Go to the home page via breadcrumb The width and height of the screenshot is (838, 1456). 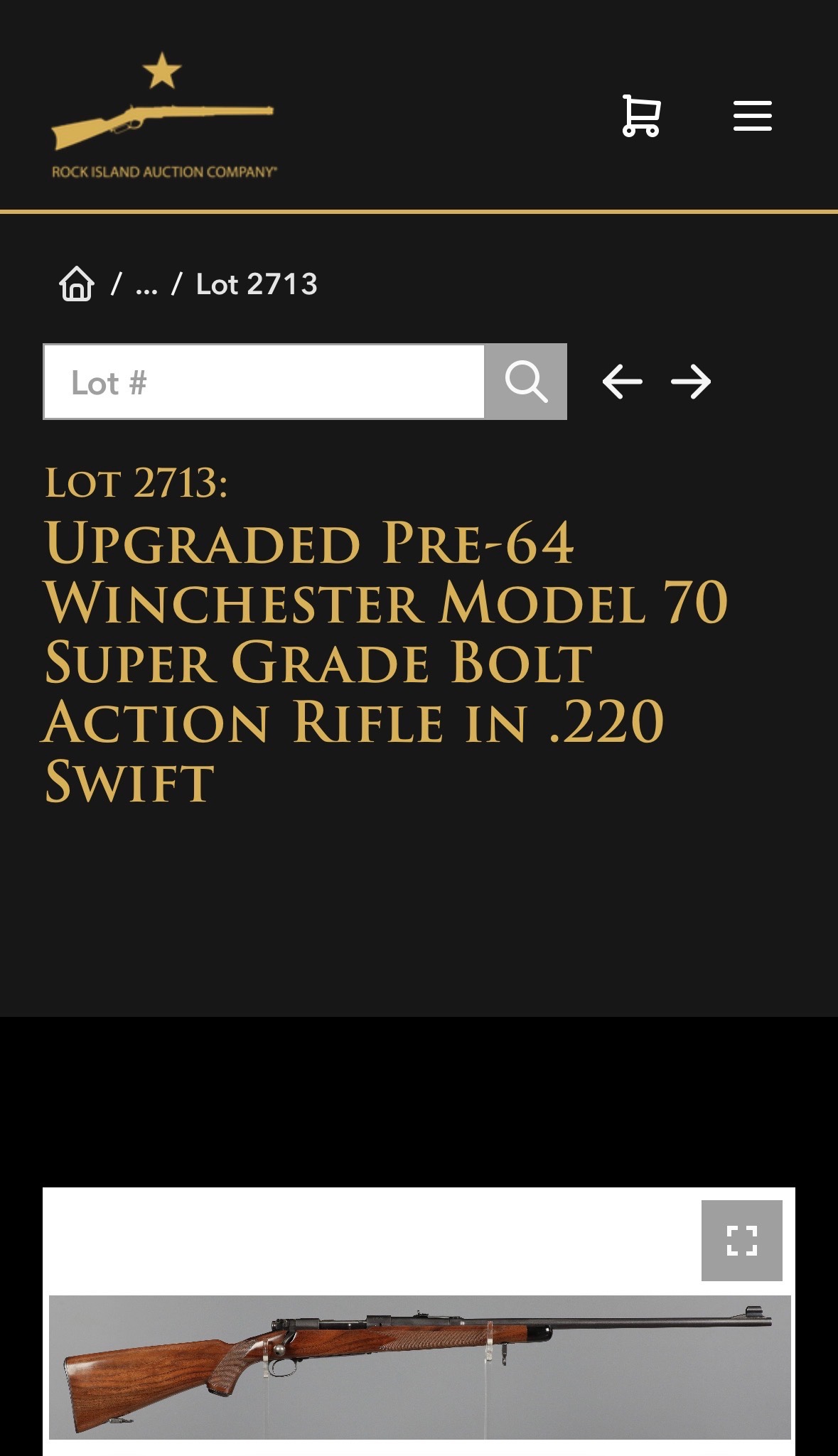tap(77, 284)
